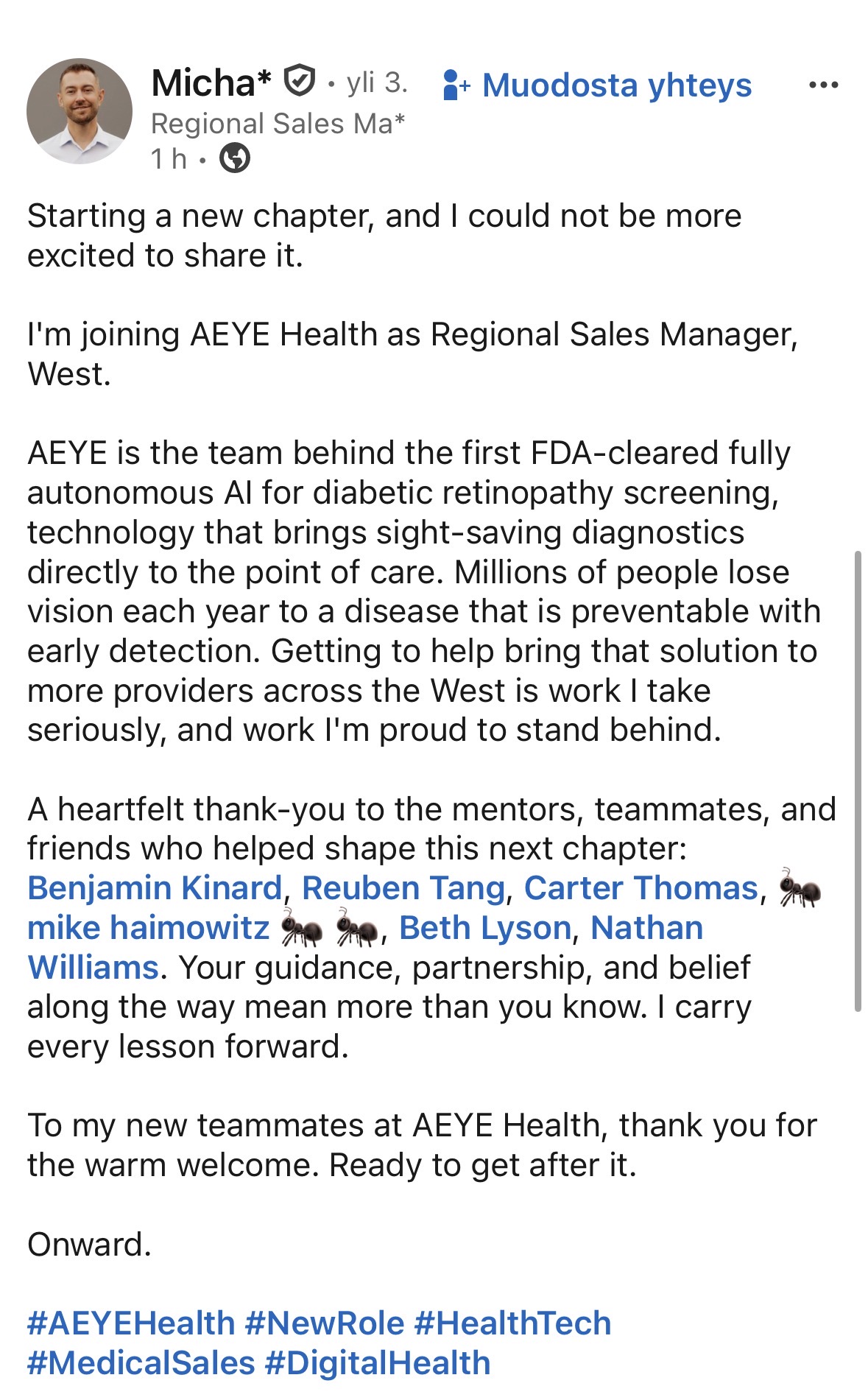
Task: View Carter Thomas's profile link
Action: pyautogui.click(x=641, y=888)
